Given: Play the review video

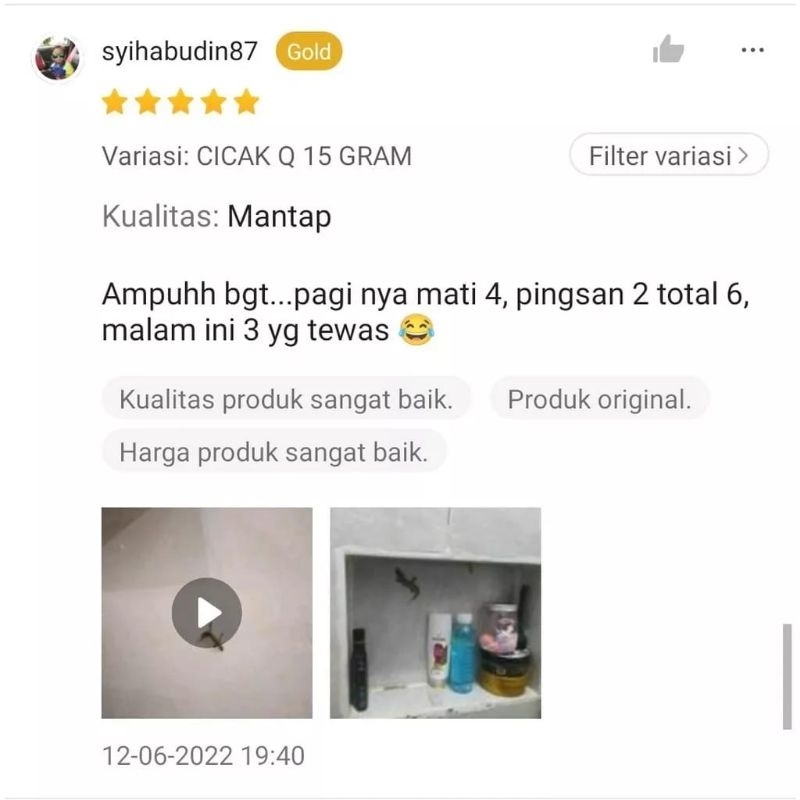Looking at the screenshot, I should 206,612.
